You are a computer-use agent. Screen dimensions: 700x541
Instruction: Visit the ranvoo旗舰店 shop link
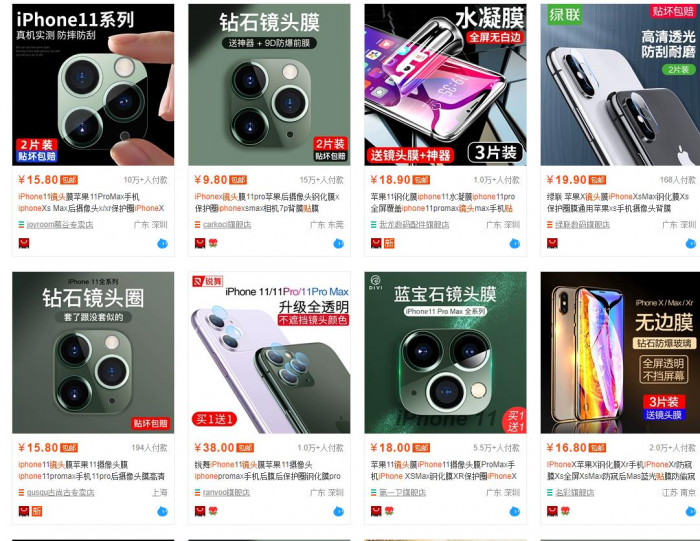pyautogui.click(x=227, y=492)
